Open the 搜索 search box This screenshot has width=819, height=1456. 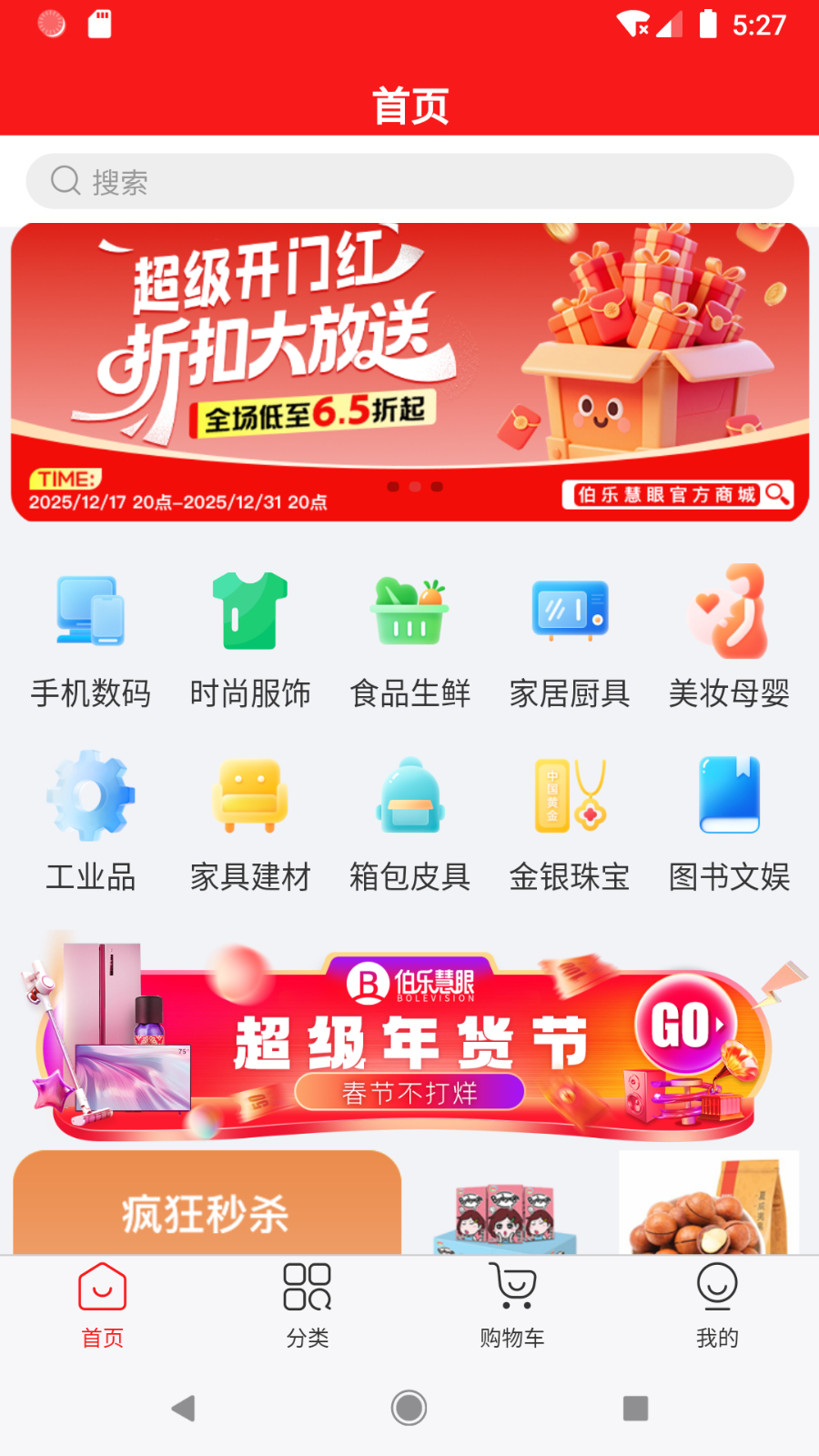click(409, 181)
